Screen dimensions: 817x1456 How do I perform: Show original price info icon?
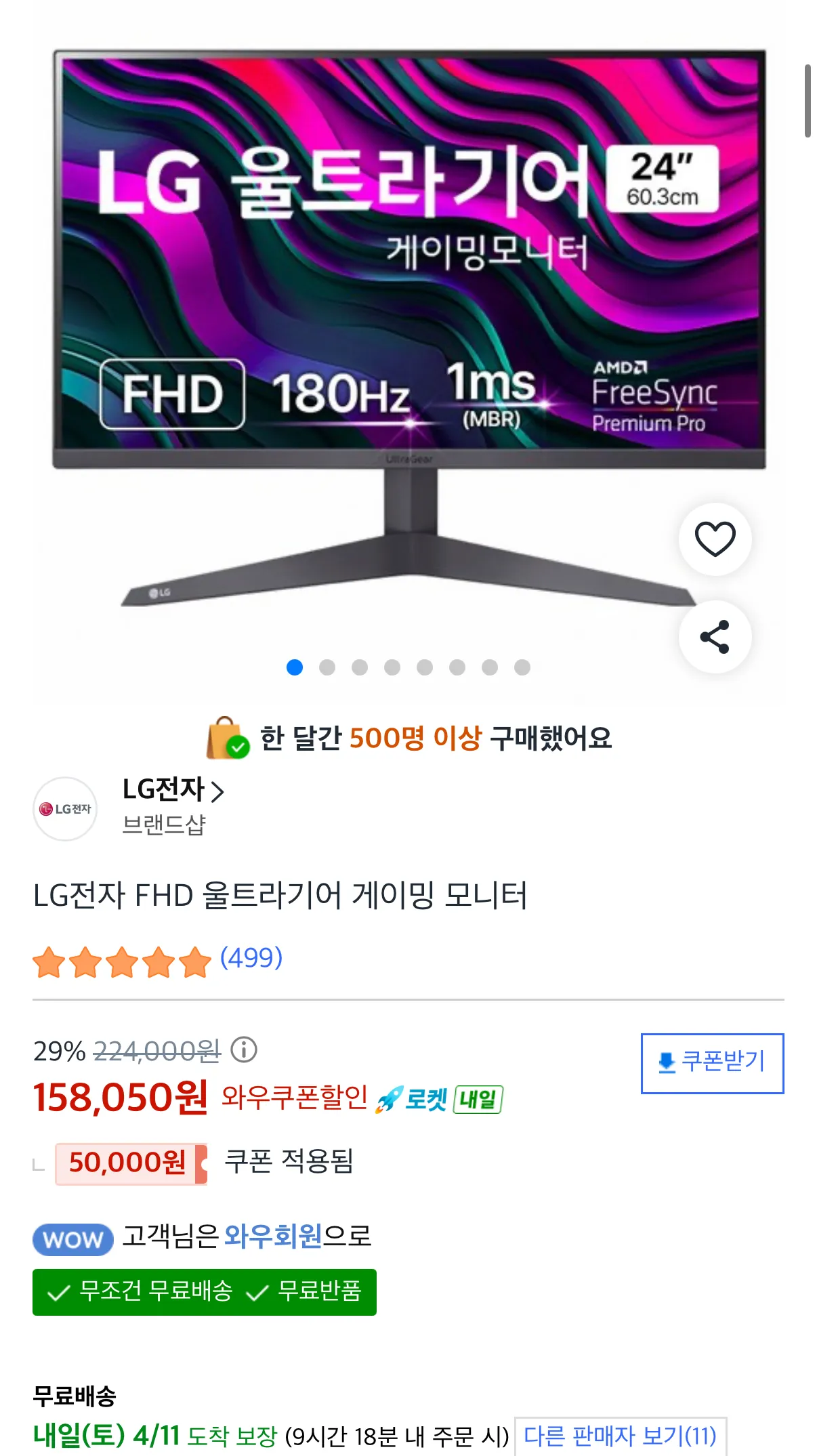pyautogui.click(x=244, y=1050)
